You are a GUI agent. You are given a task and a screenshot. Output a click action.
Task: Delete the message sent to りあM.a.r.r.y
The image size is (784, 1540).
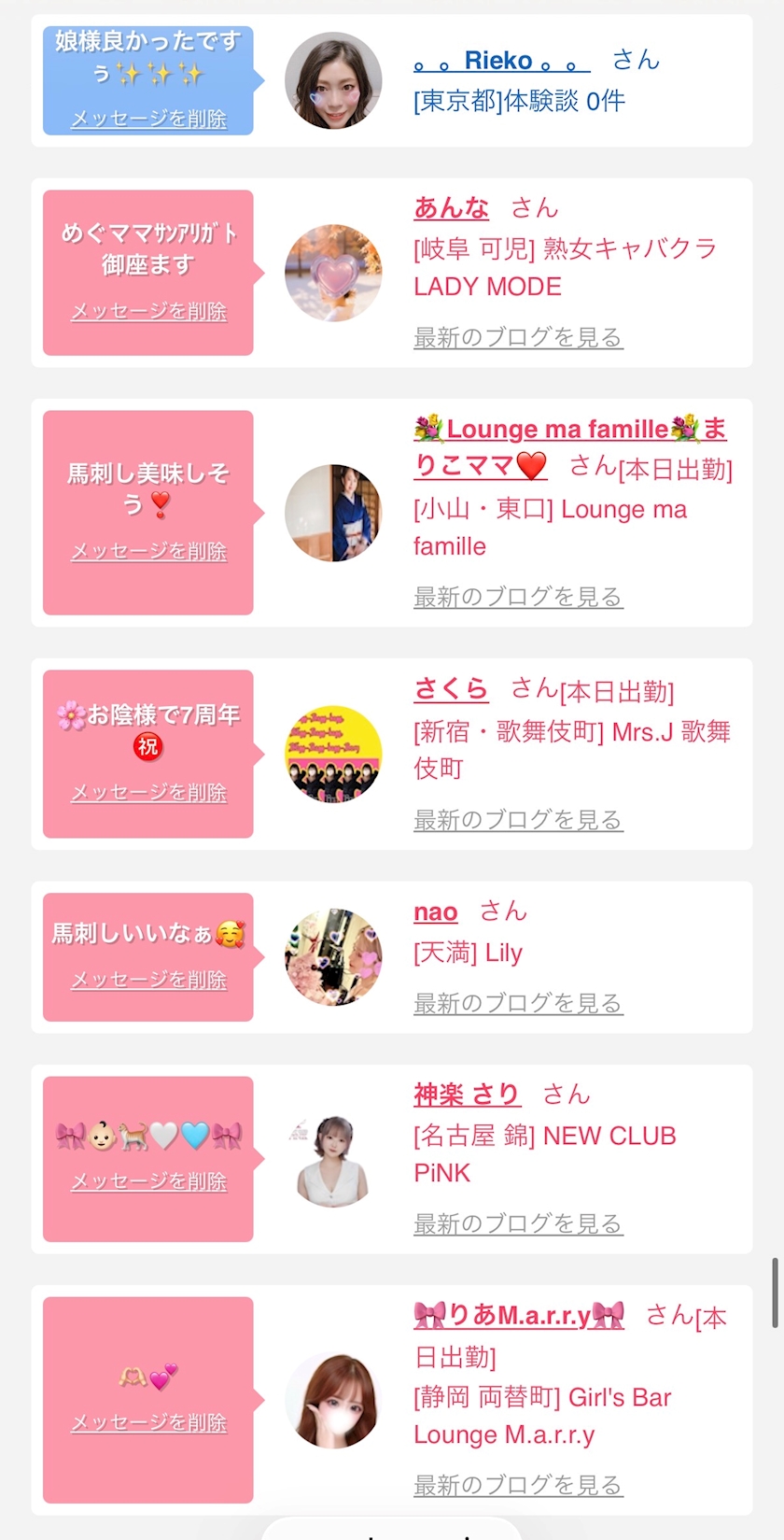(x=148, y=1422)
